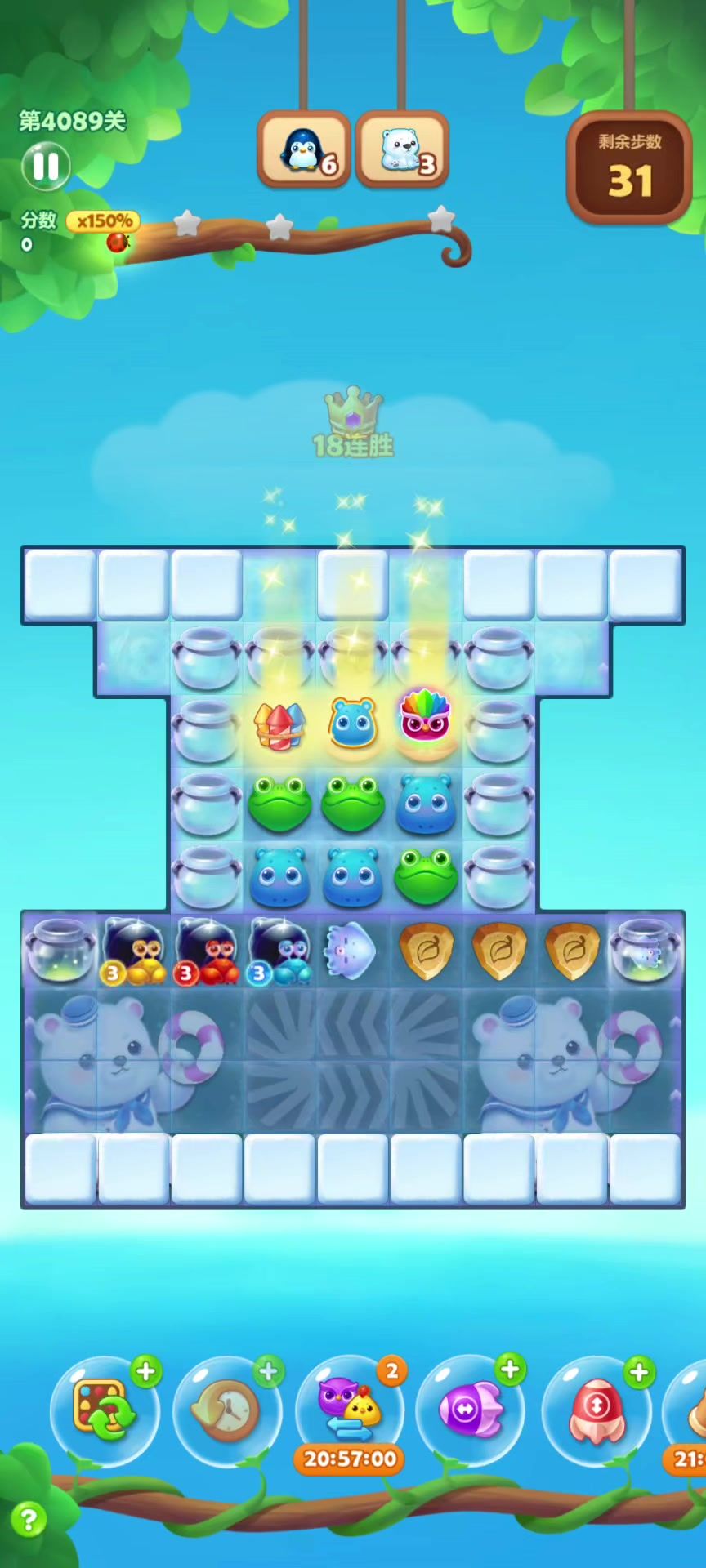Pause the game
The image size is (706, 1568).
point(46,166)
